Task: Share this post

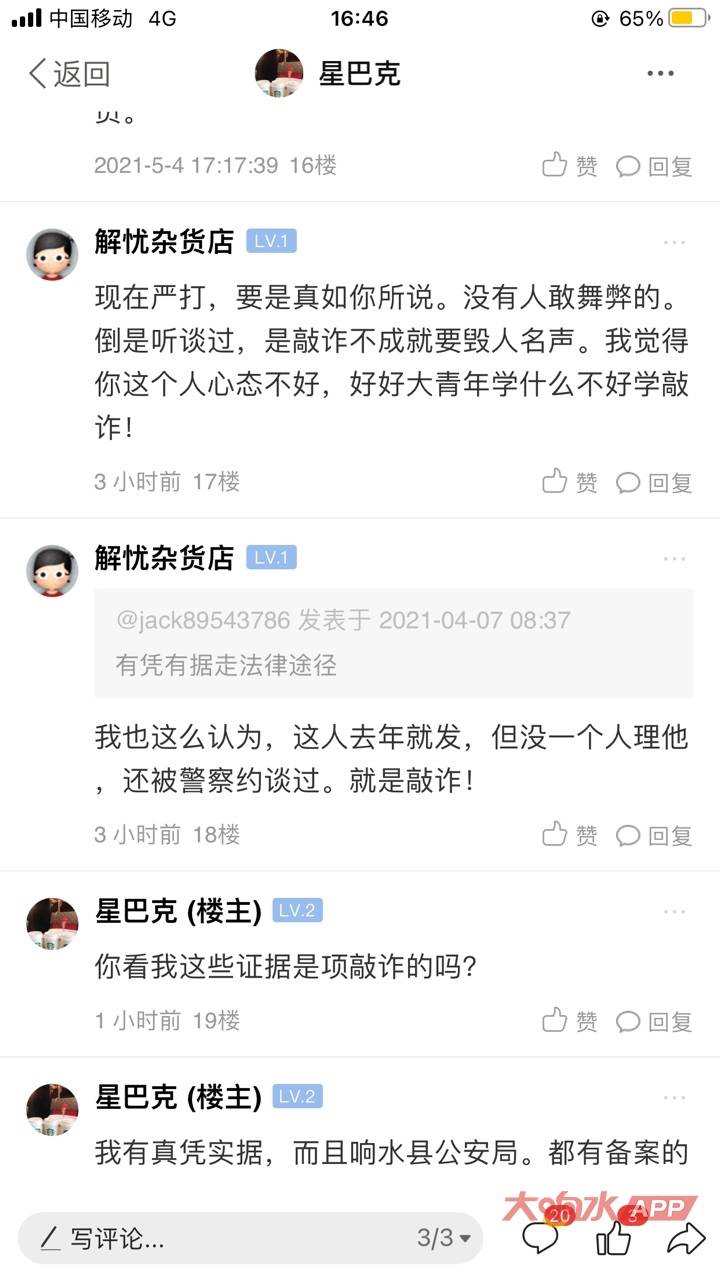Action: click(684, 1239)
